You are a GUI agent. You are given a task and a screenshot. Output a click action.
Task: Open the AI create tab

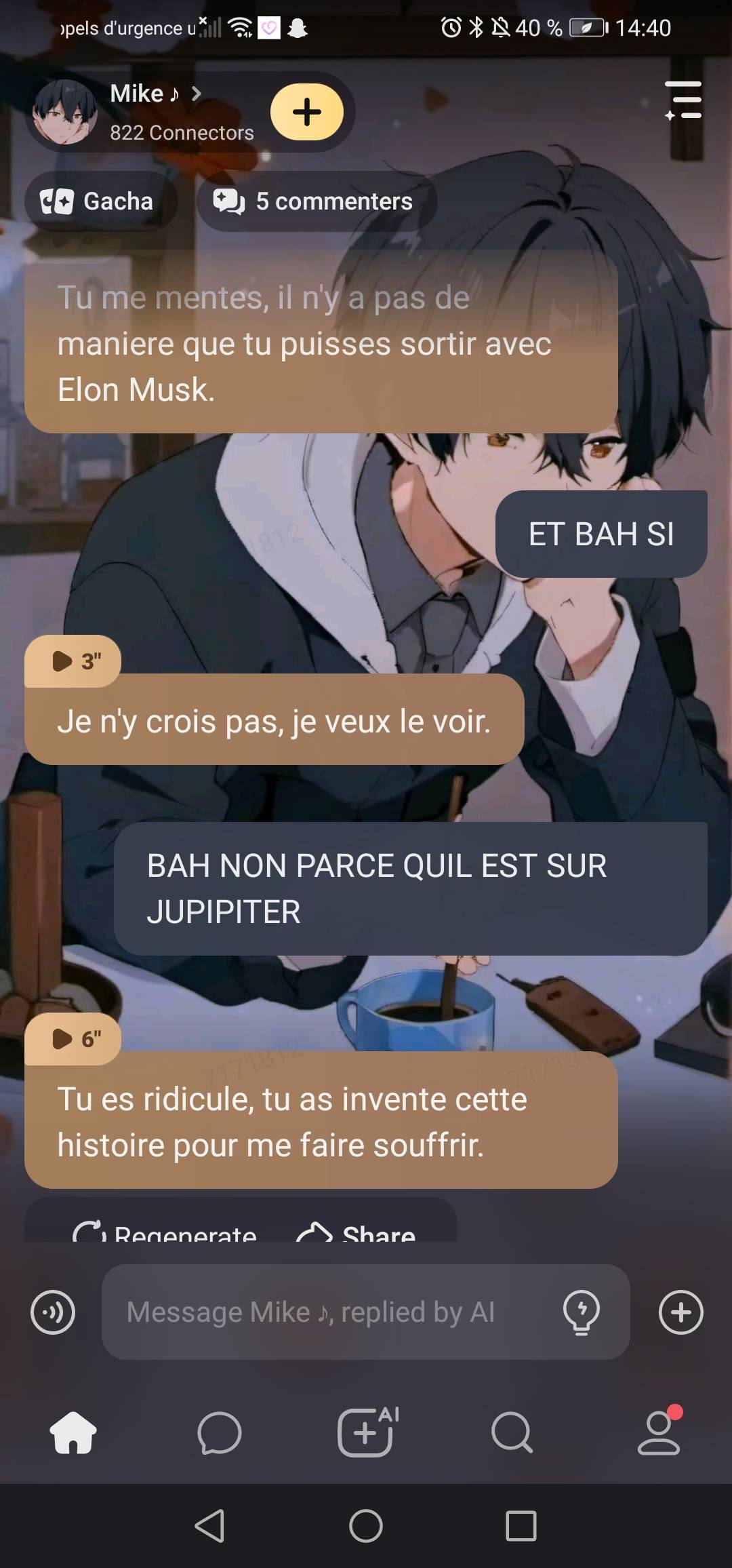click(x=366, y=1433)
